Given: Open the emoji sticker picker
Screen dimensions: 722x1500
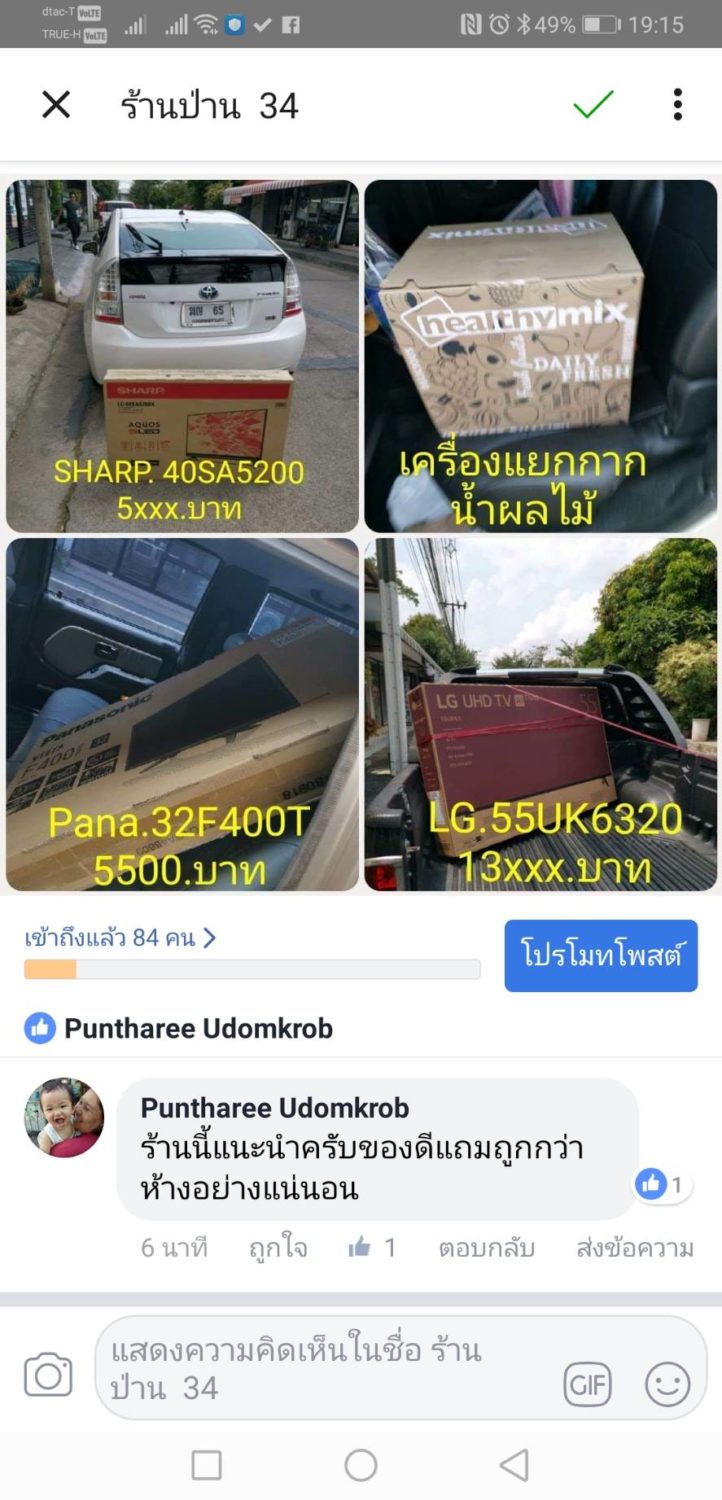Looking at the screenshot, I should click(667, 1384).
